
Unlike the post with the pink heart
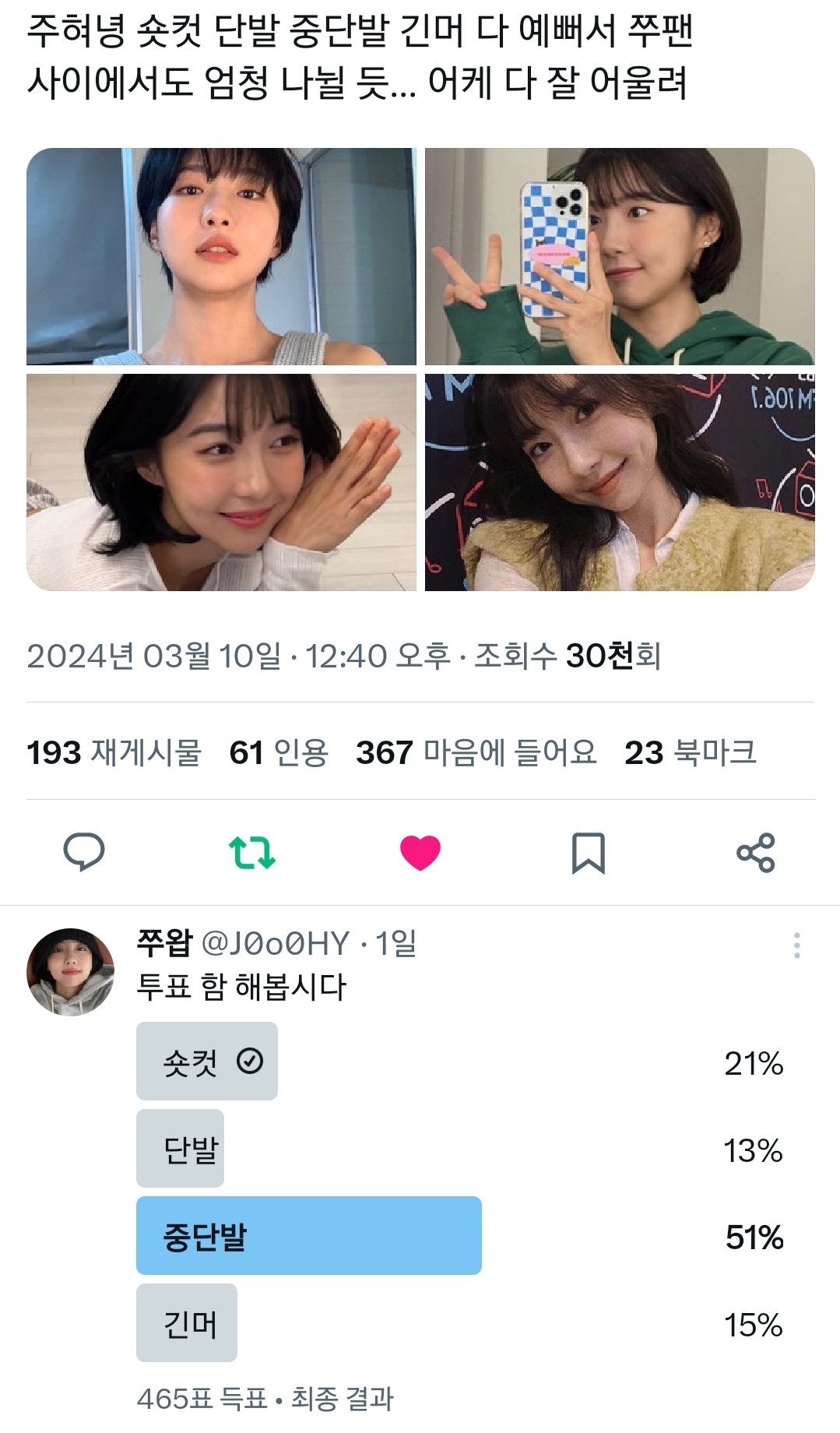pyautogui.click(x=420, y=852)
